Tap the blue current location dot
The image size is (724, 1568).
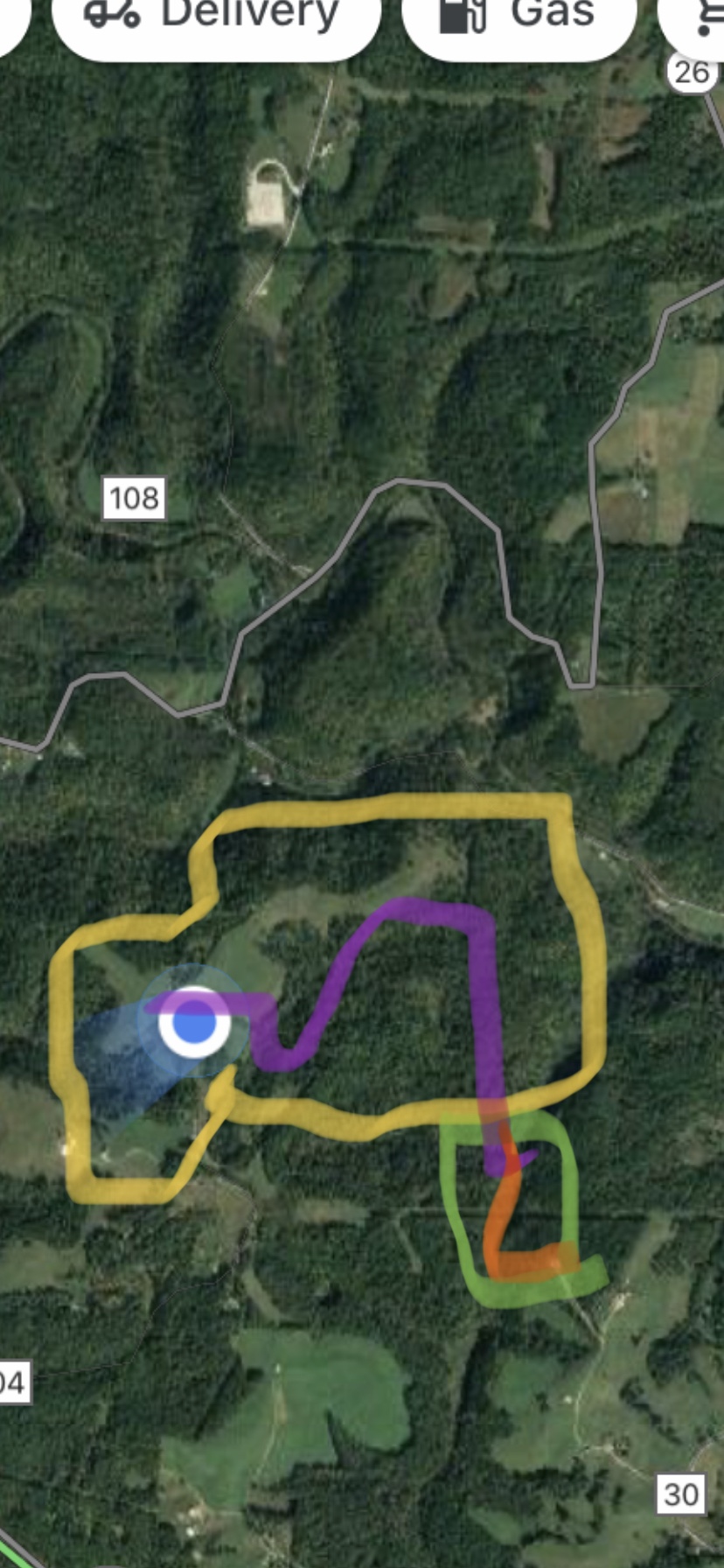(x=194, y=1021)
